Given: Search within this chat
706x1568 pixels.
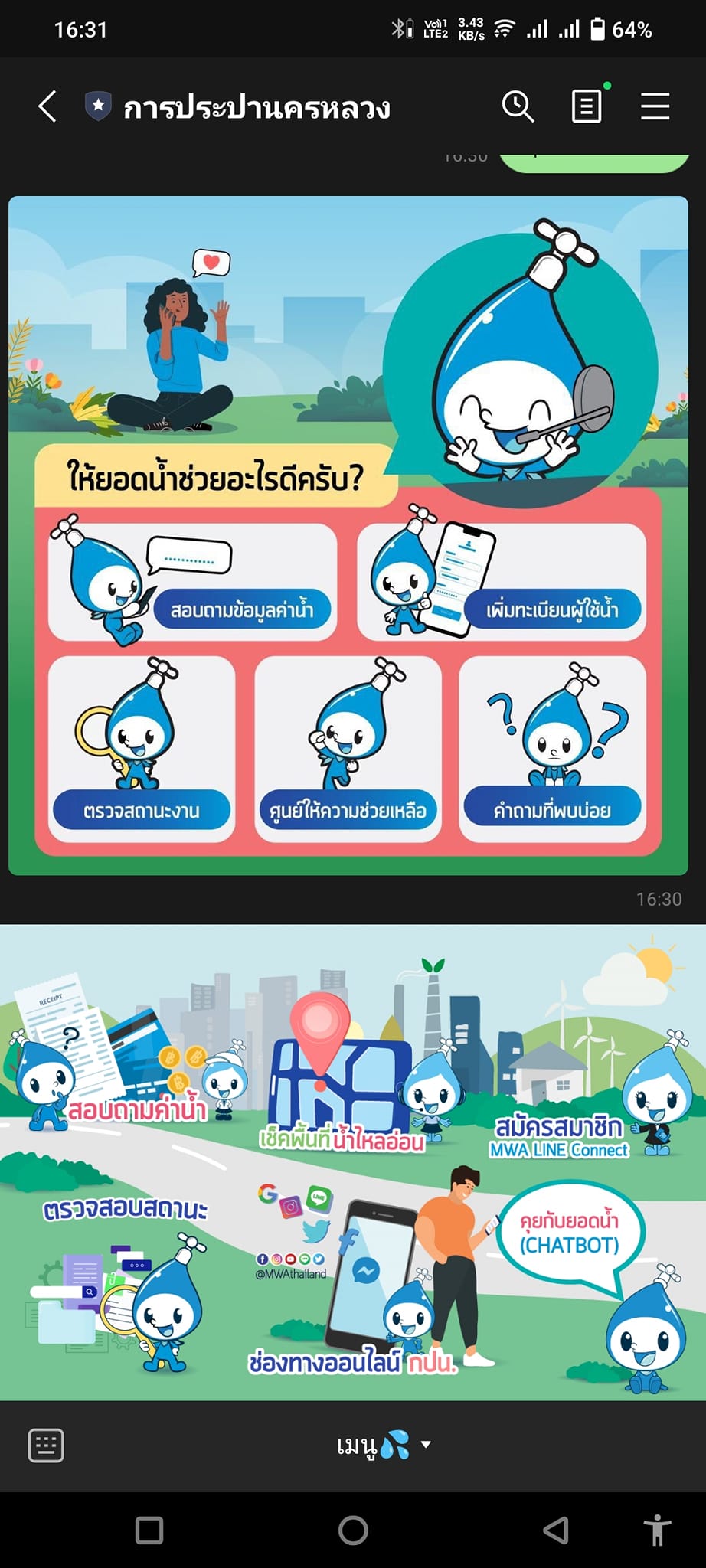Looking at the screenshot, I should [x=518, y=106].
